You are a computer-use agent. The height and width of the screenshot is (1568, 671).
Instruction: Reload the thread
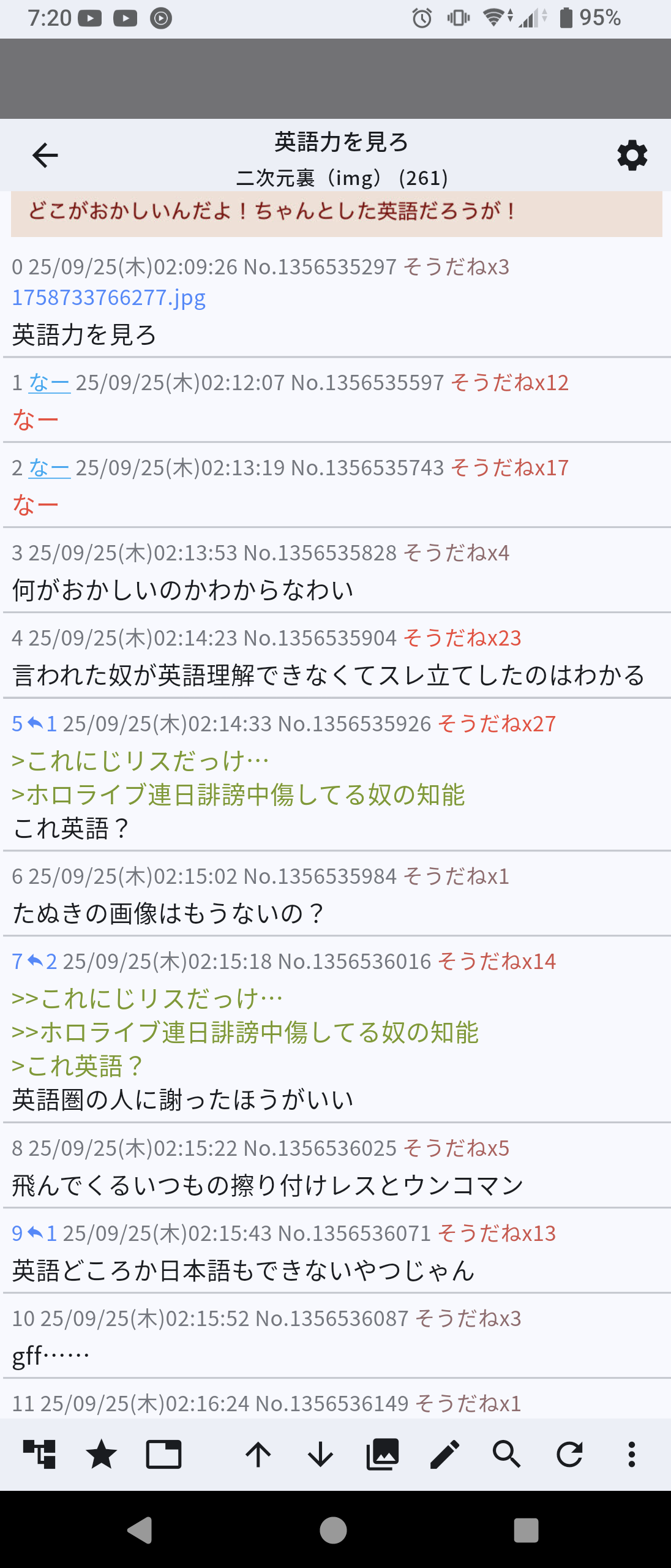point(569,1454)
